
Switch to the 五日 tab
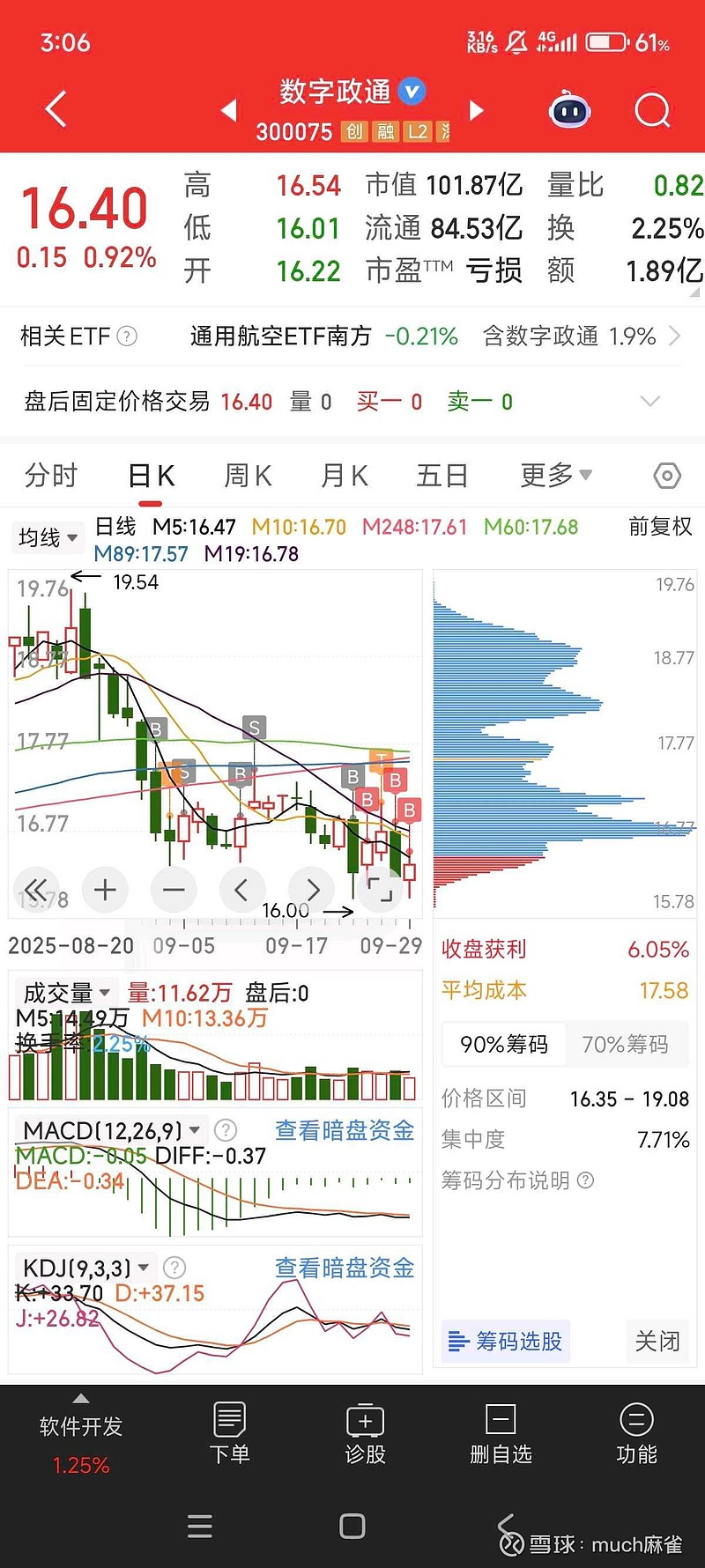pyautogui.click(x=442, y=476)
